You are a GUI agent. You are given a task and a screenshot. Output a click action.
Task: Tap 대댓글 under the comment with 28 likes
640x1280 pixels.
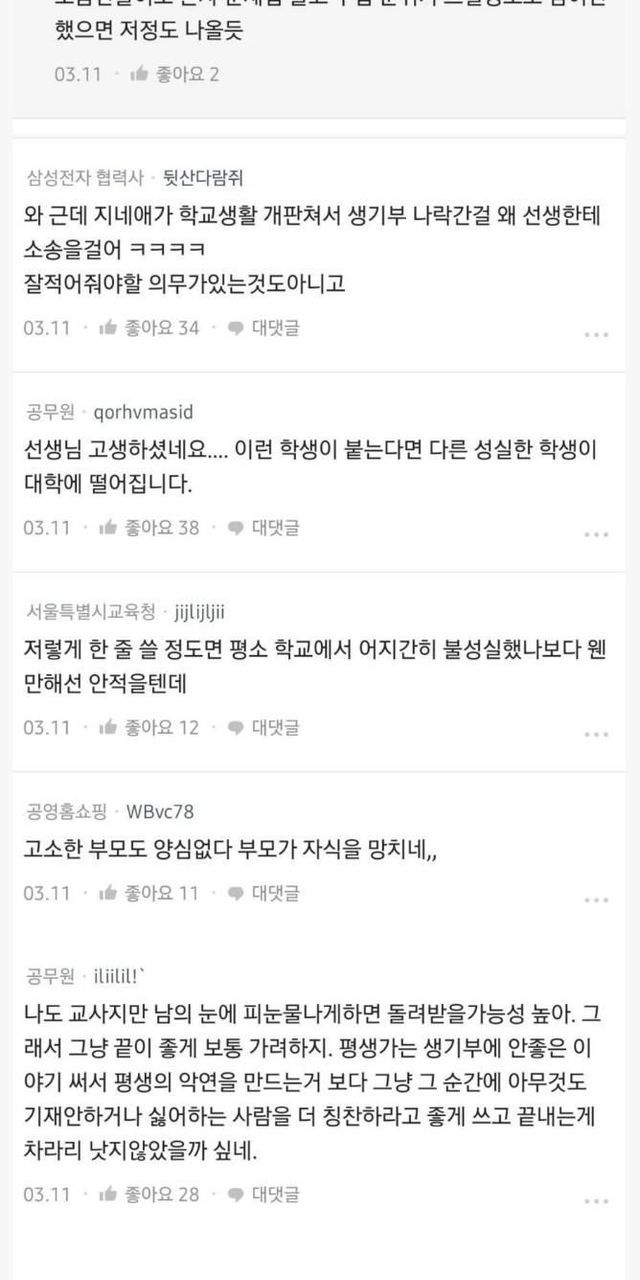click(x=263, y=1193)
